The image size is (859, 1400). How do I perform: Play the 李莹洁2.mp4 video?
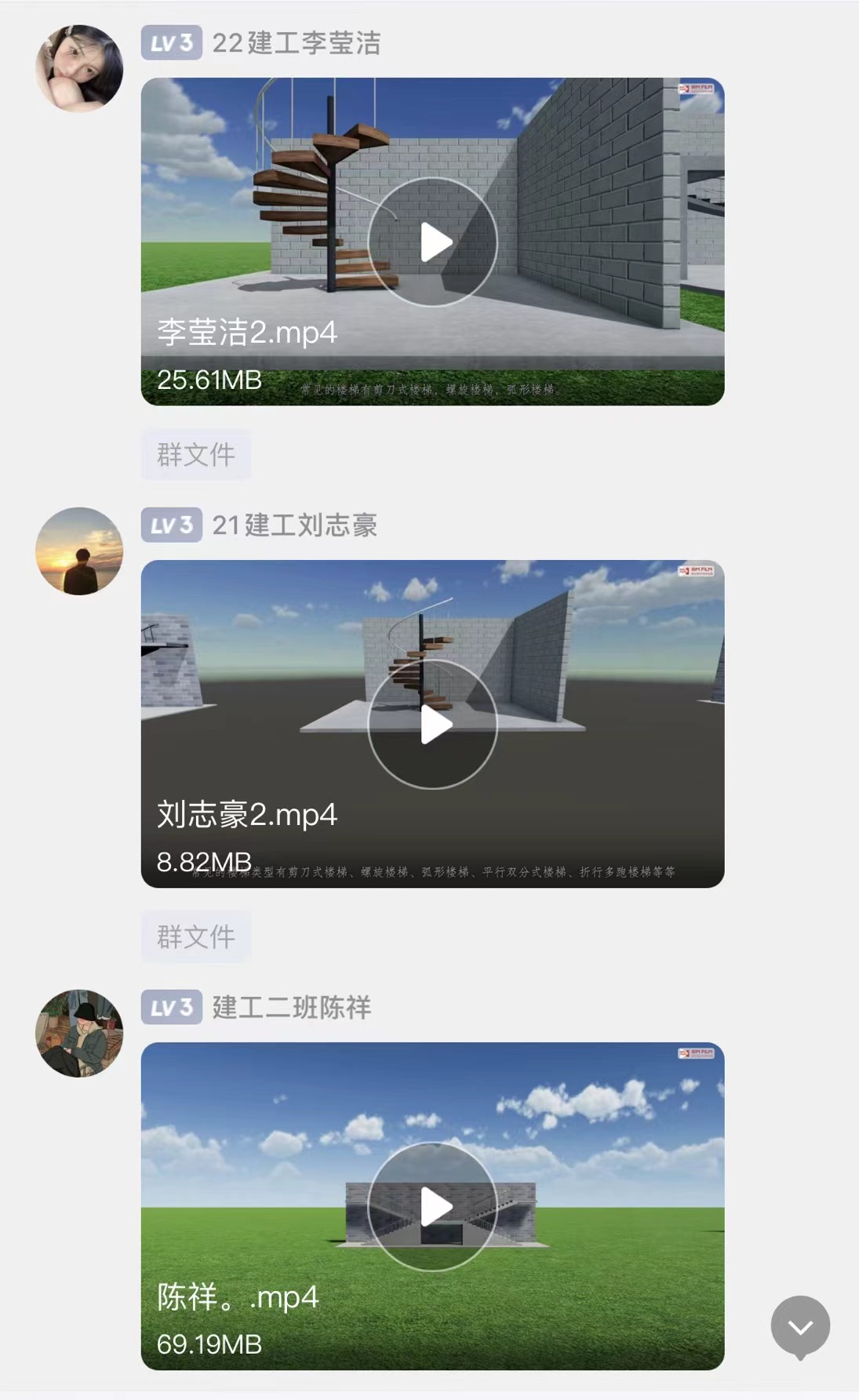[x=432, y=242]
